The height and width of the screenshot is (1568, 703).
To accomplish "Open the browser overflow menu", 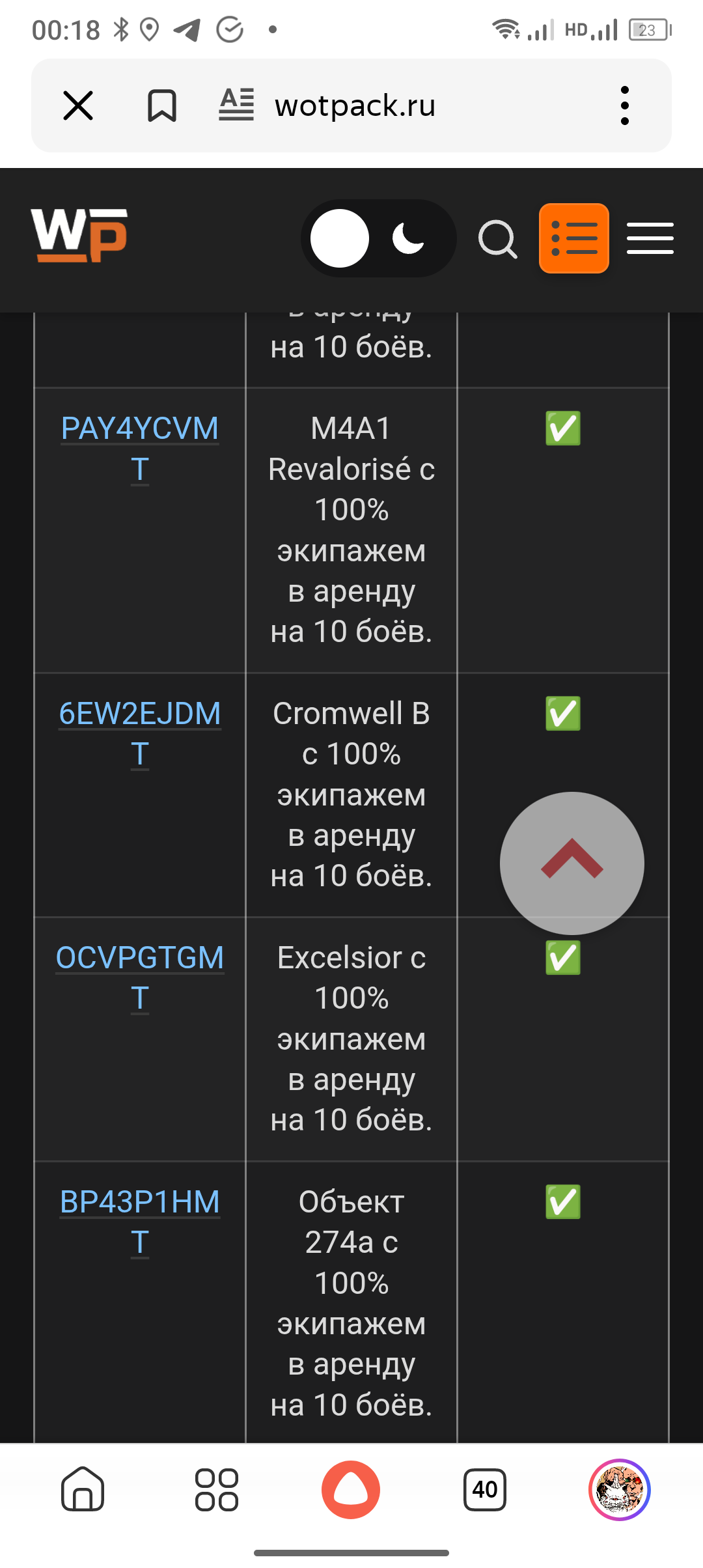I will [x=625, y=105].
